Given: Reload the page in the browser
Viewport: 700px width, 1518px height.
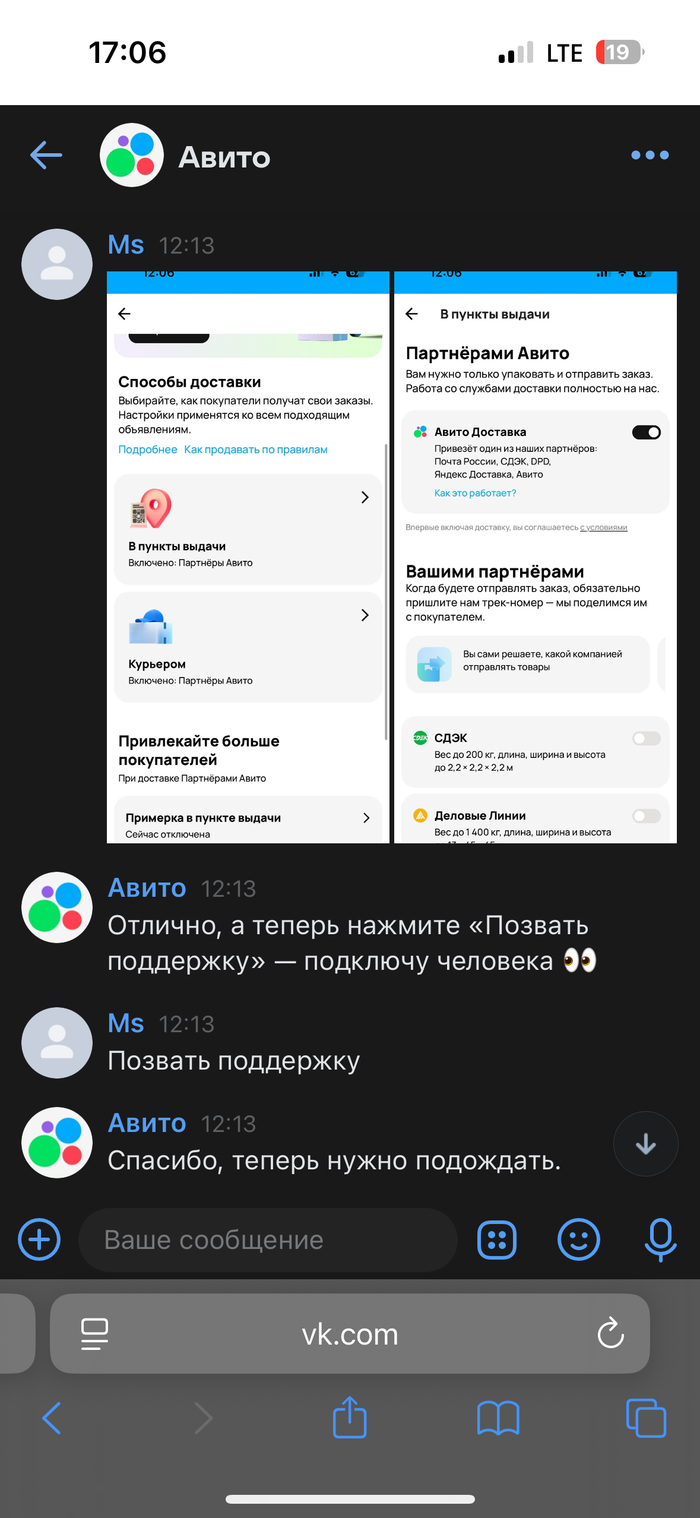Looking at the screenshot, I should tap(609, 1333).
